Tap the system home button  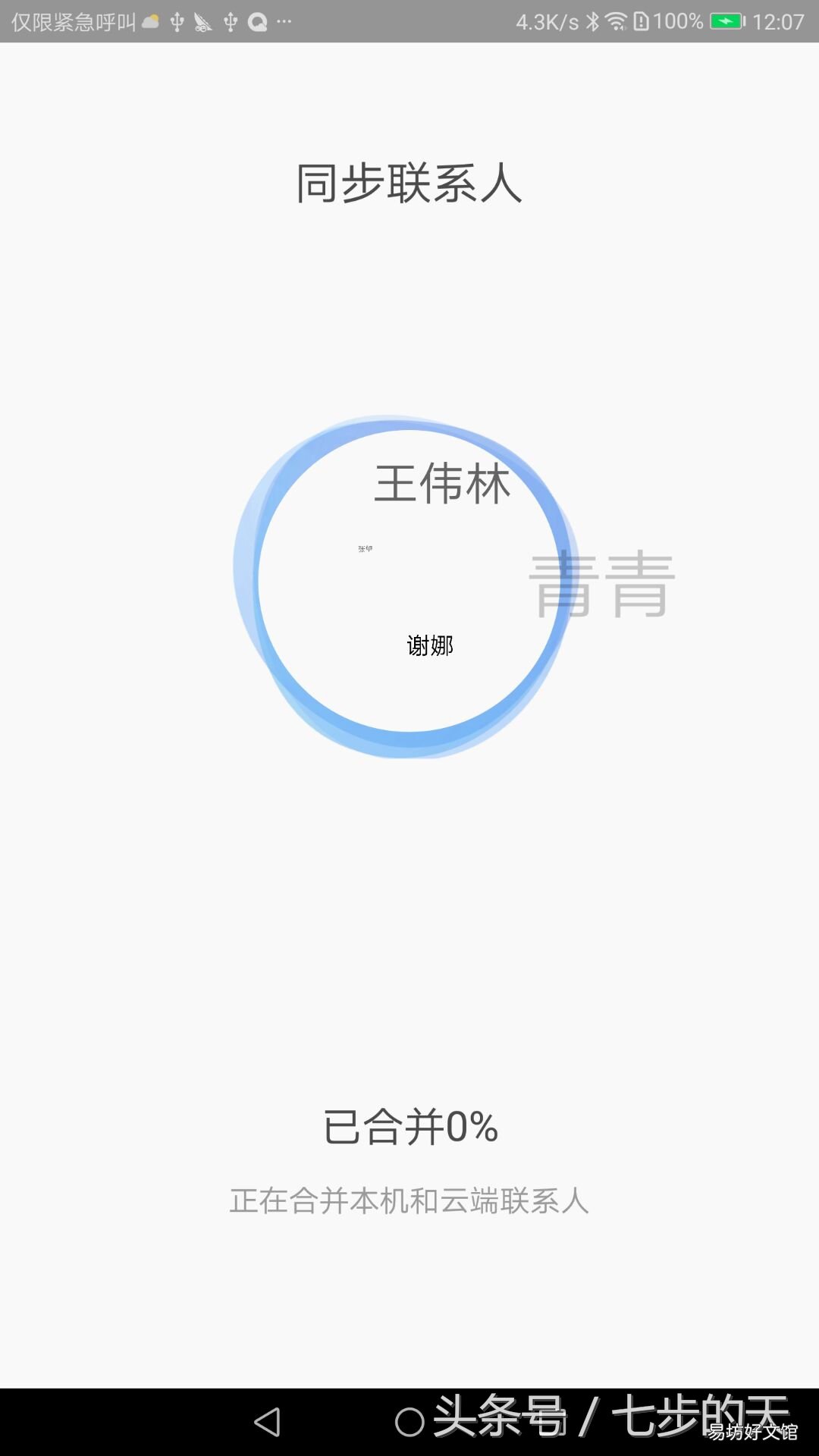click(x=409, y=1422)
